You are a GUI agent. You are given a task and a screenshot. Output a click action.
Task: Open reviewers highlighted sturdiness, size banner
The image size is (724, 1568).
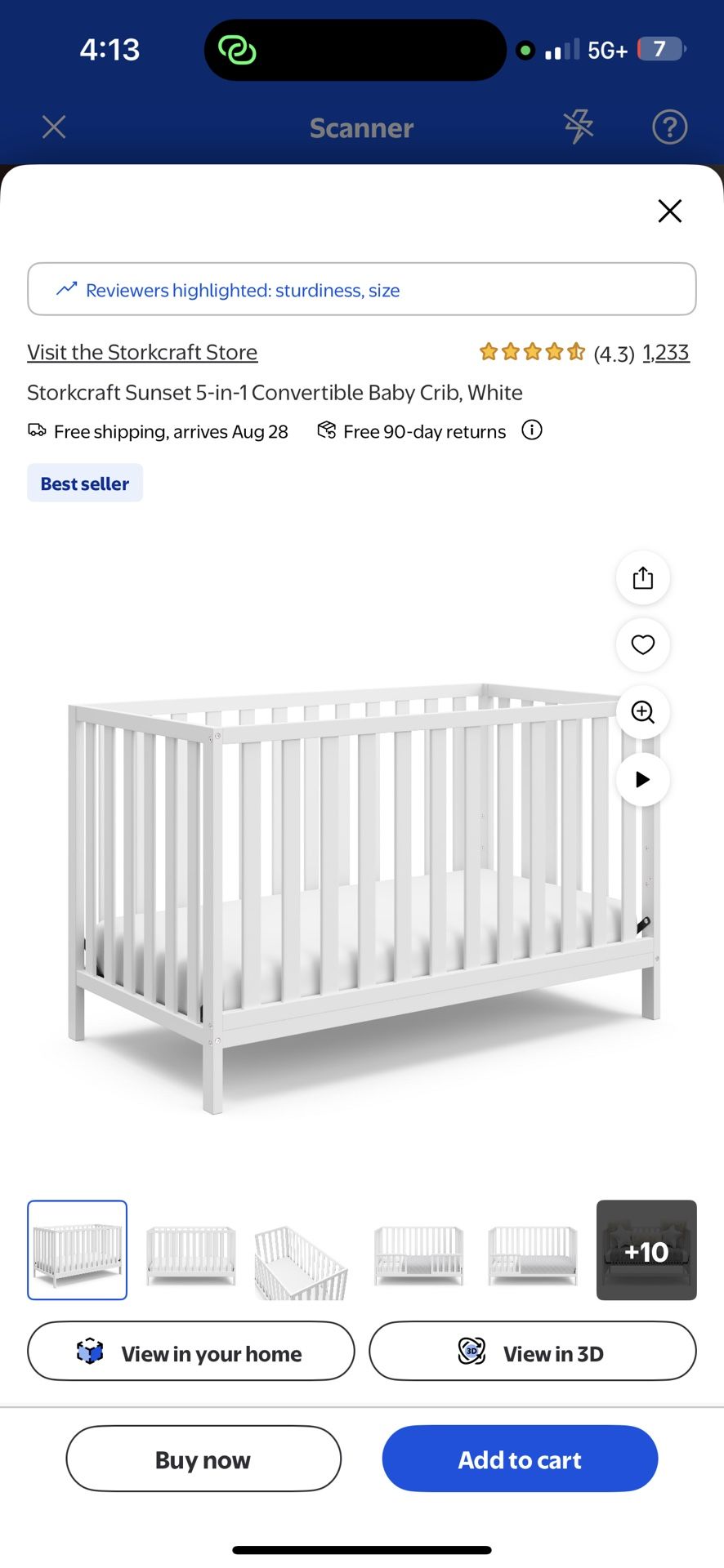361,289
